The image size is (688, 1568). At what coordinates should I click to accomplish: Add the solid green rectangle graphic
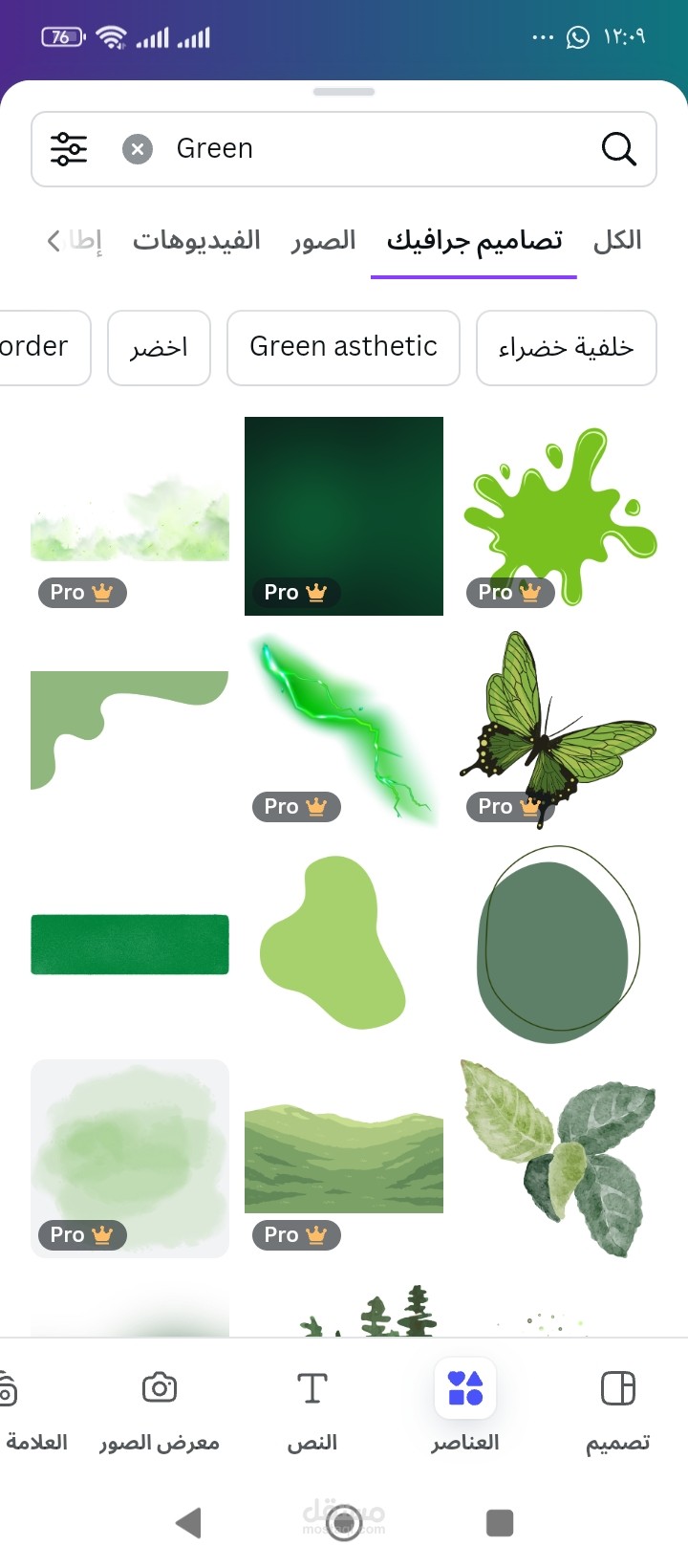point(130,945)
